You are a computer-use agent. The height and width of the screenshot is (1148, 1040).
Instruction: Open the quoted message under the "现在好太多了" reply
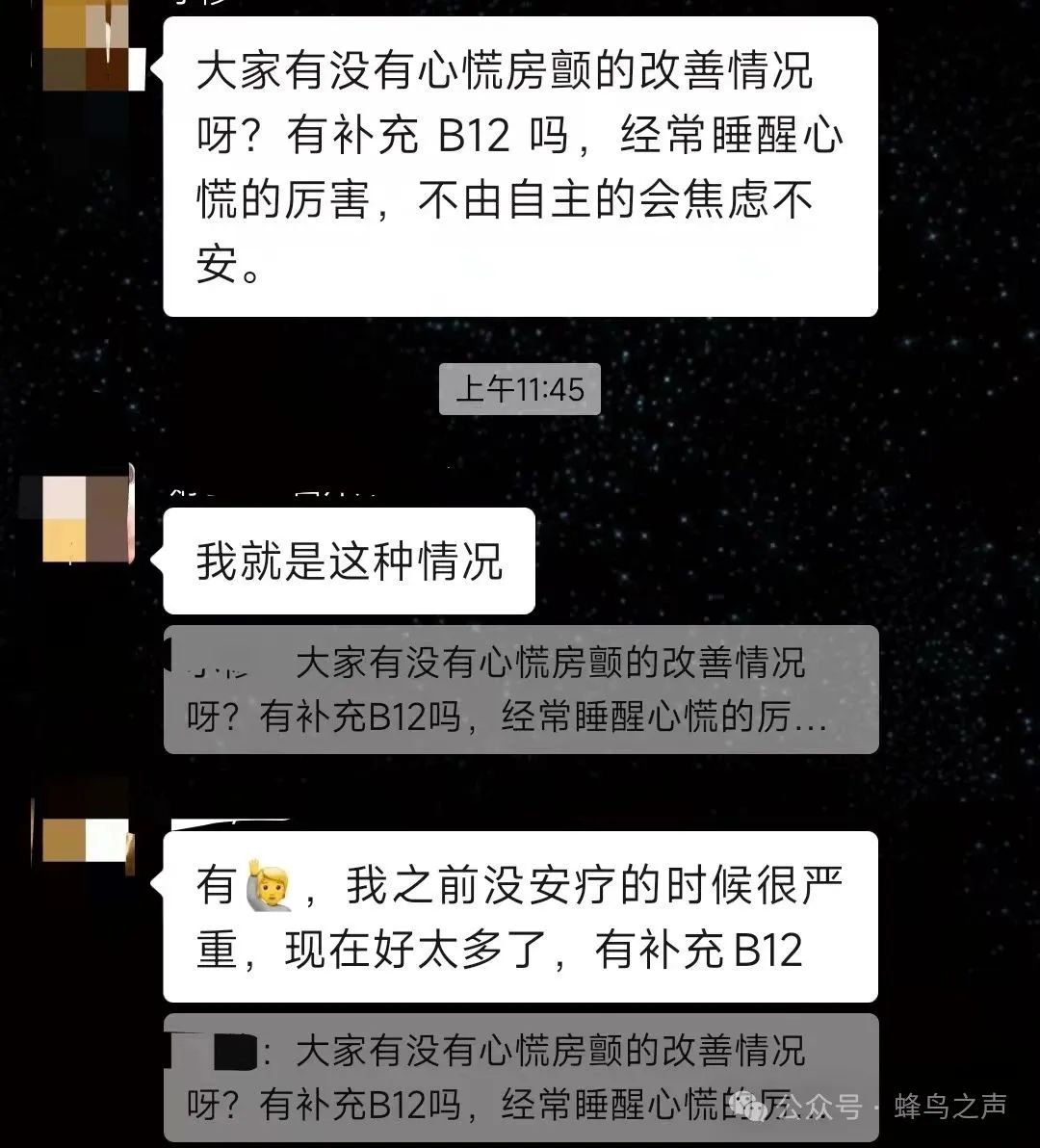point(520,1077)
